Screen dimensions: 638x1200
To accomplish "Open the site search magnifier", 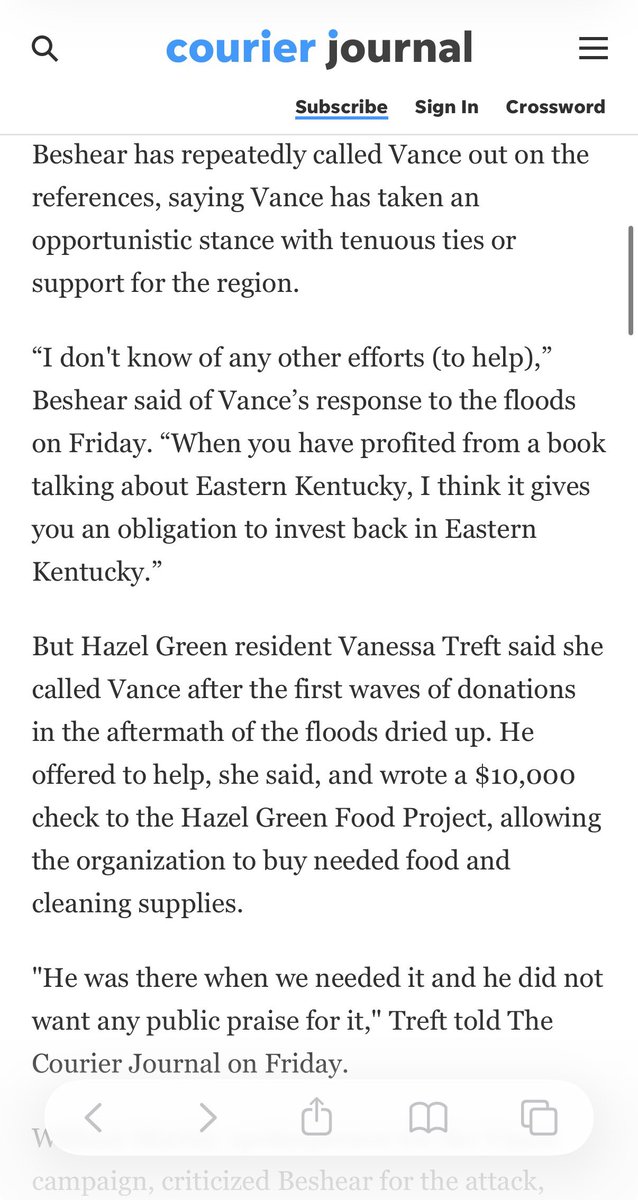I will tap(45, 48).
